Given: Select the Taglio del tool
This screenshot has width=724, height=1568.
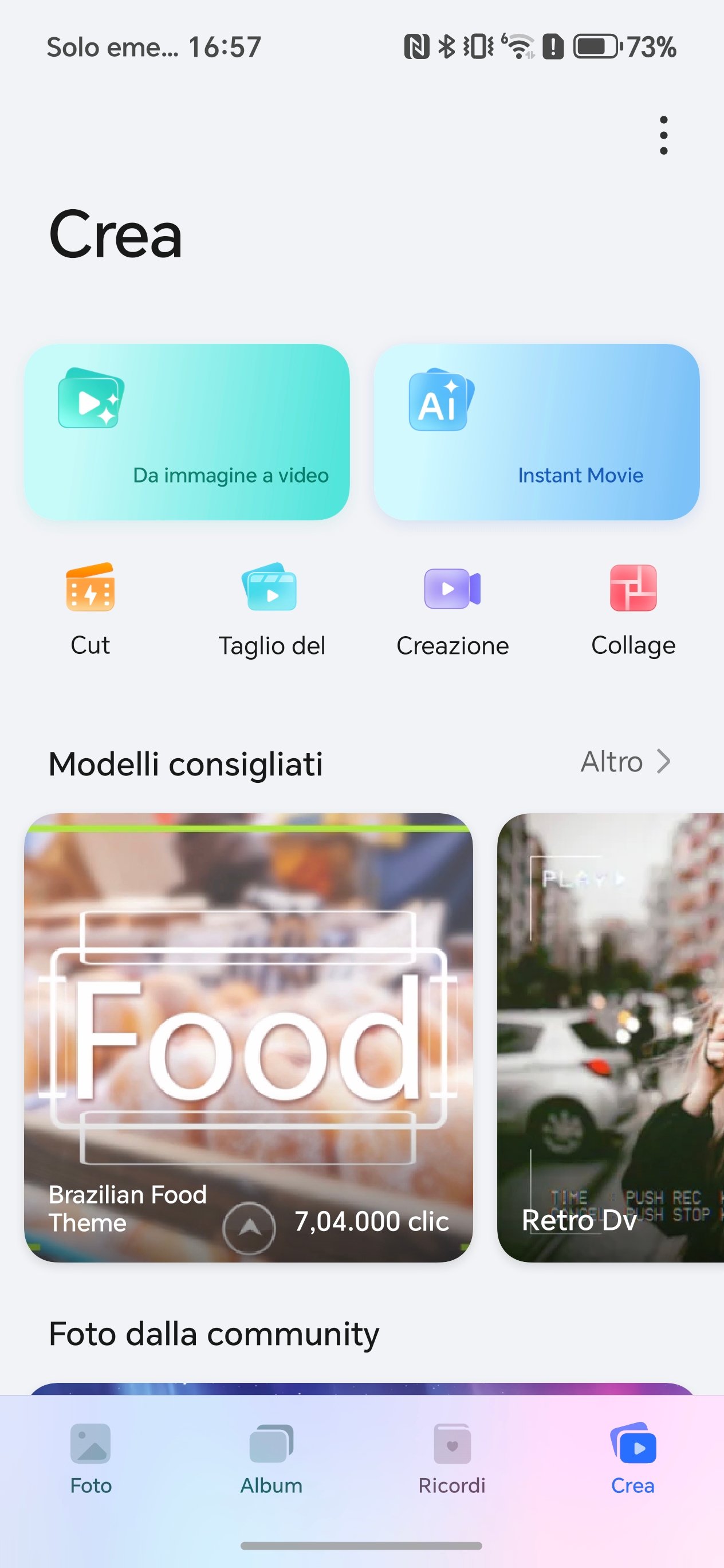Looking at the screenshot, I should coord(271,609).
